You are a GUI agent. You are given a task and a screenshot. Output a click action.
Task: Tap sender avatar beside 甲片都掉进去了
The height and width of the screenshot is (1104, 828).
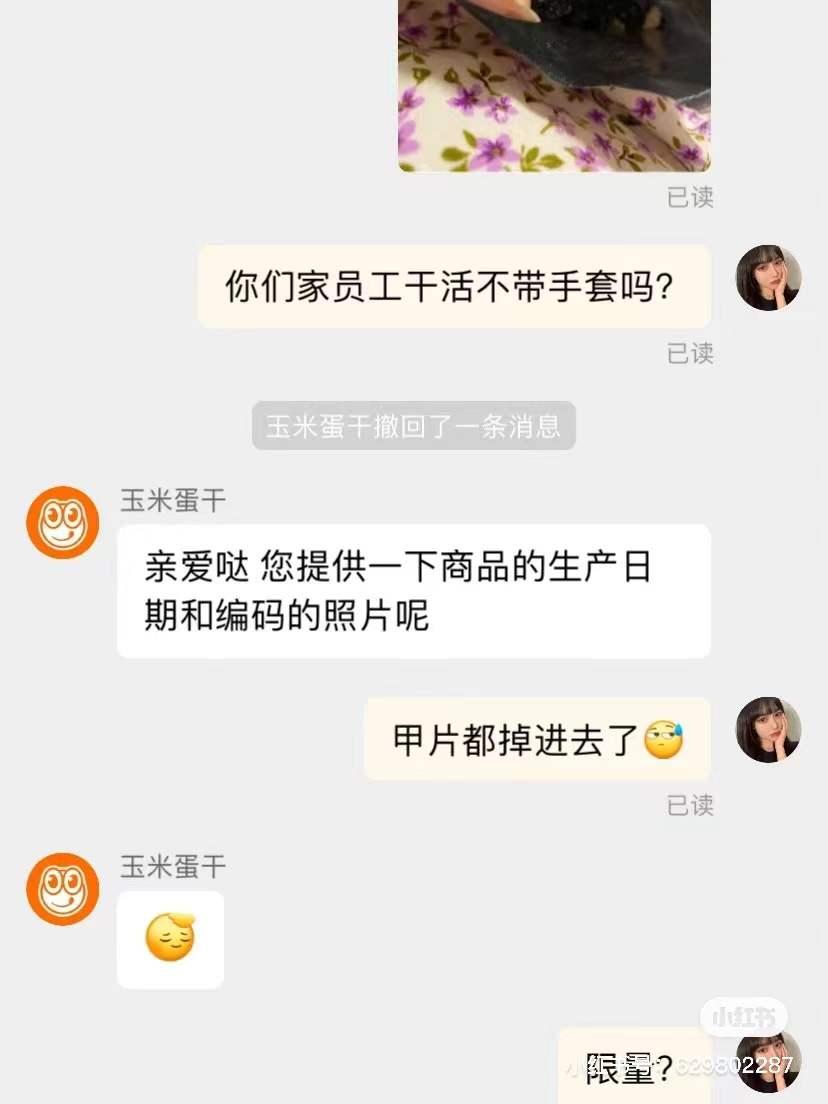[768, 730]
